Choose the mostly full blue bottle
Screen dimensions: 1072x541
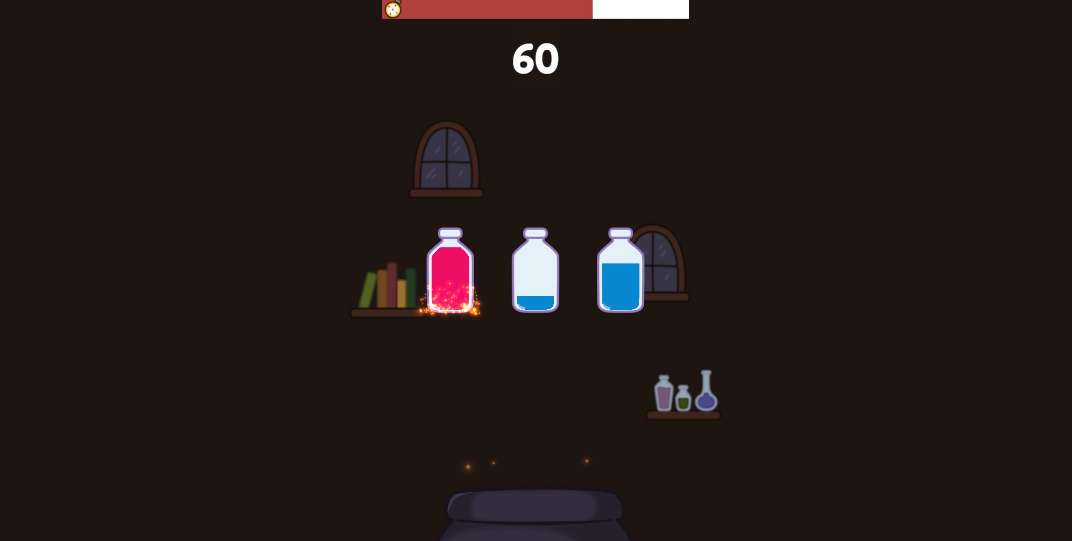[620, 272]
